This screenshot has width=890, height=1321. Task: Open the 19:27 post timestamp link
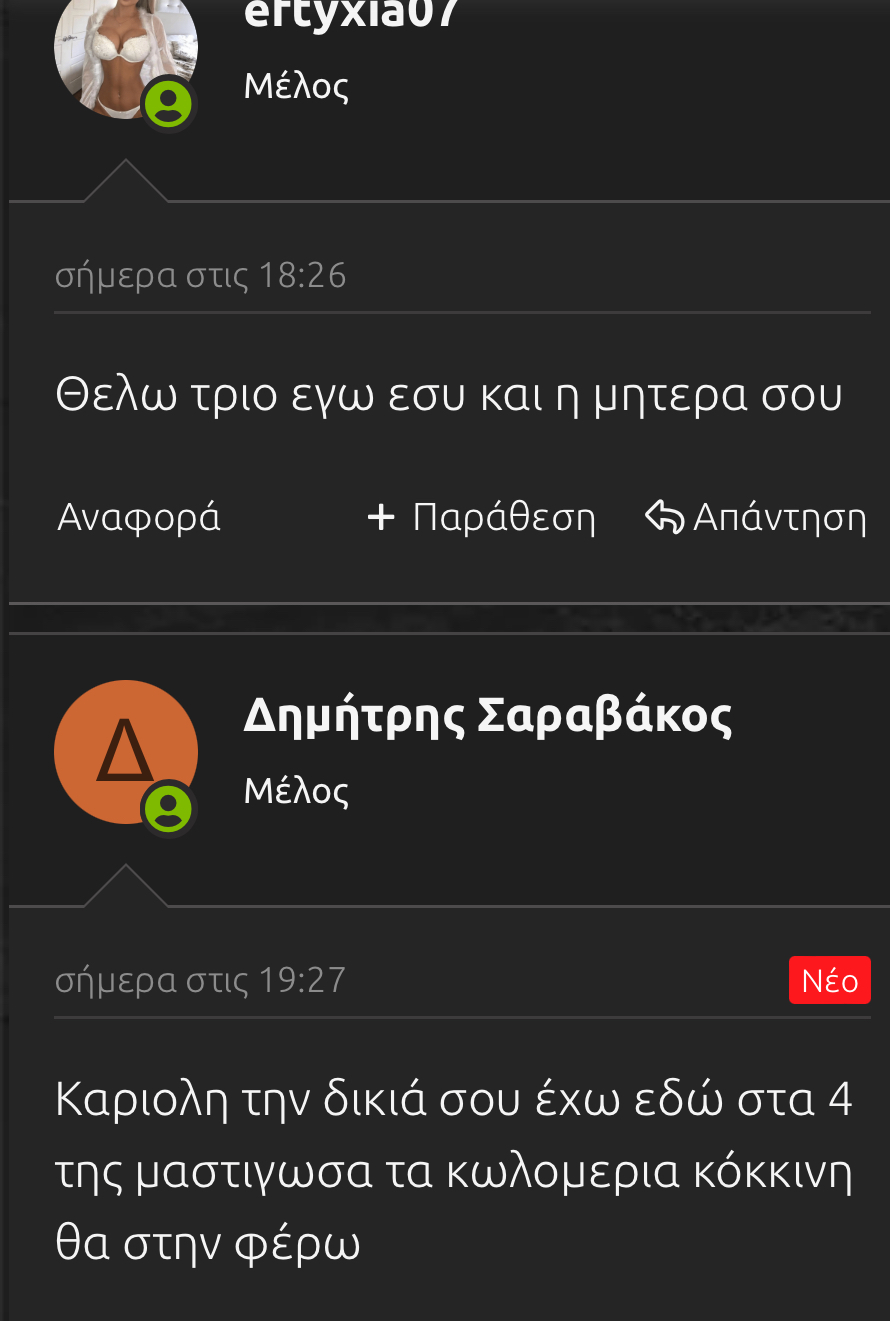(200, 980)
